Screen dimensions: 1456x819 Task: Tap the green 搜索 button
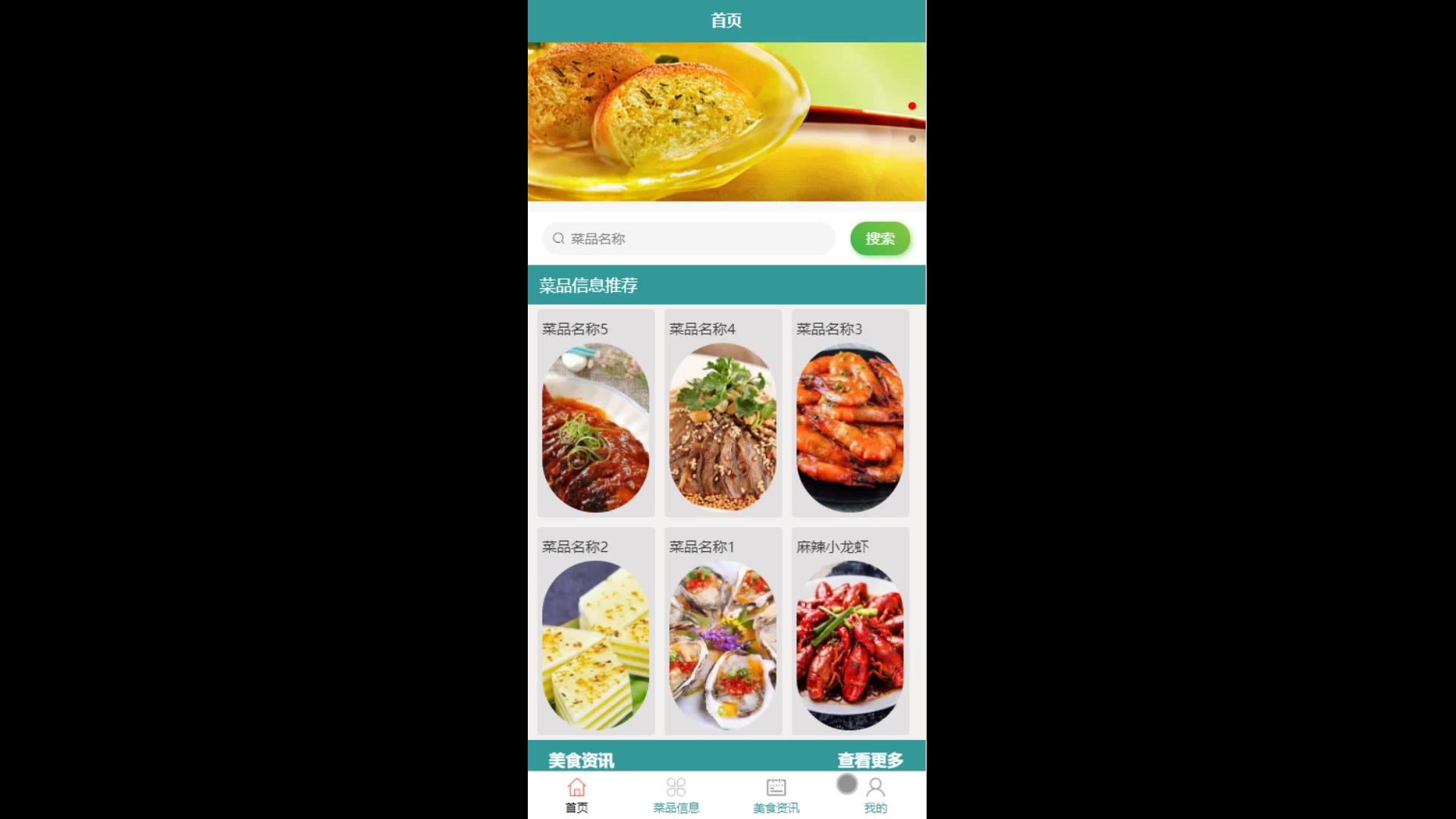(880, 239)
